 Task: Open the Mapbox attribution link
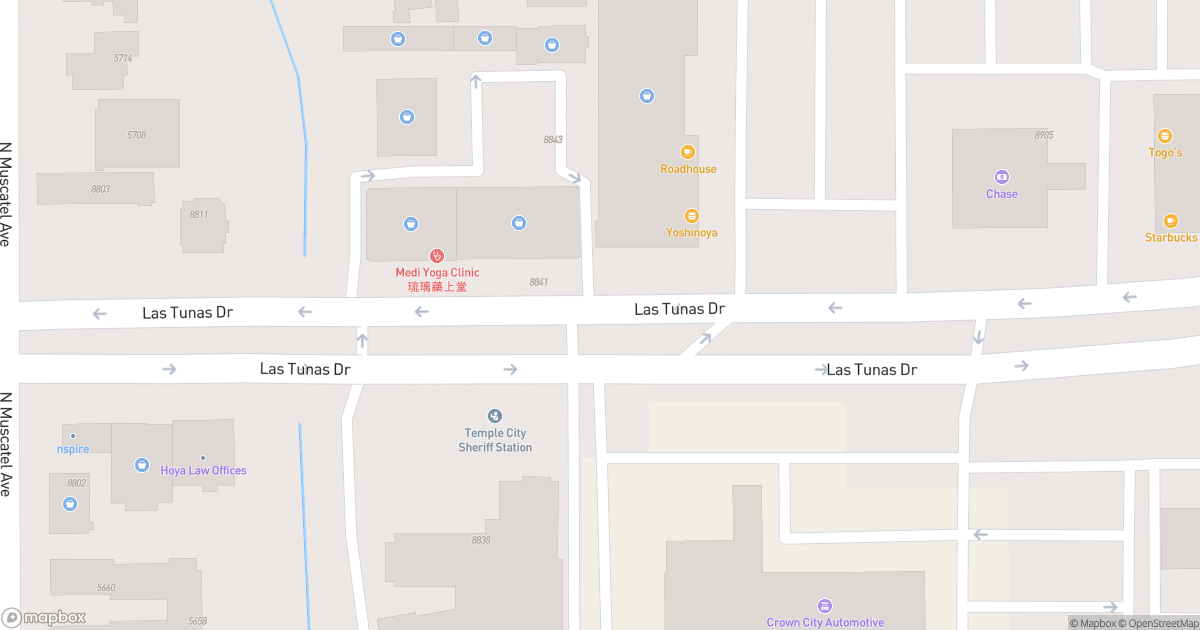[1096, 623]
